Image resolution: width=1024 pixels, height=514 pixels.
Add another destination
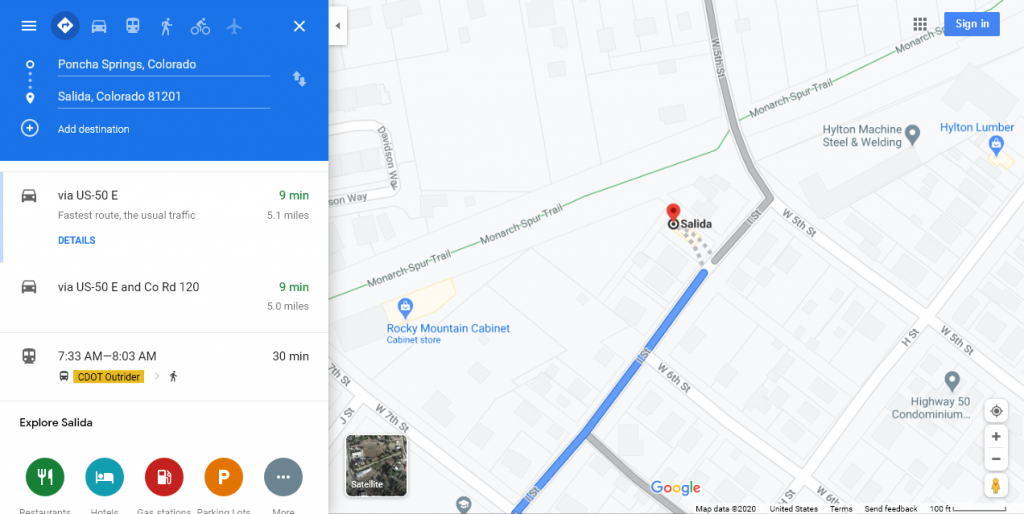[92, 129]
